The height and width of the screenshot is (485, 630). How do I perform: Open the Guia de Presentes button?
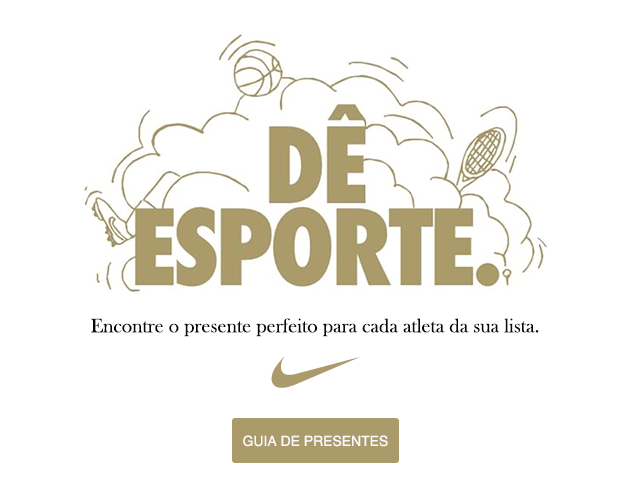tap(315, 440)
